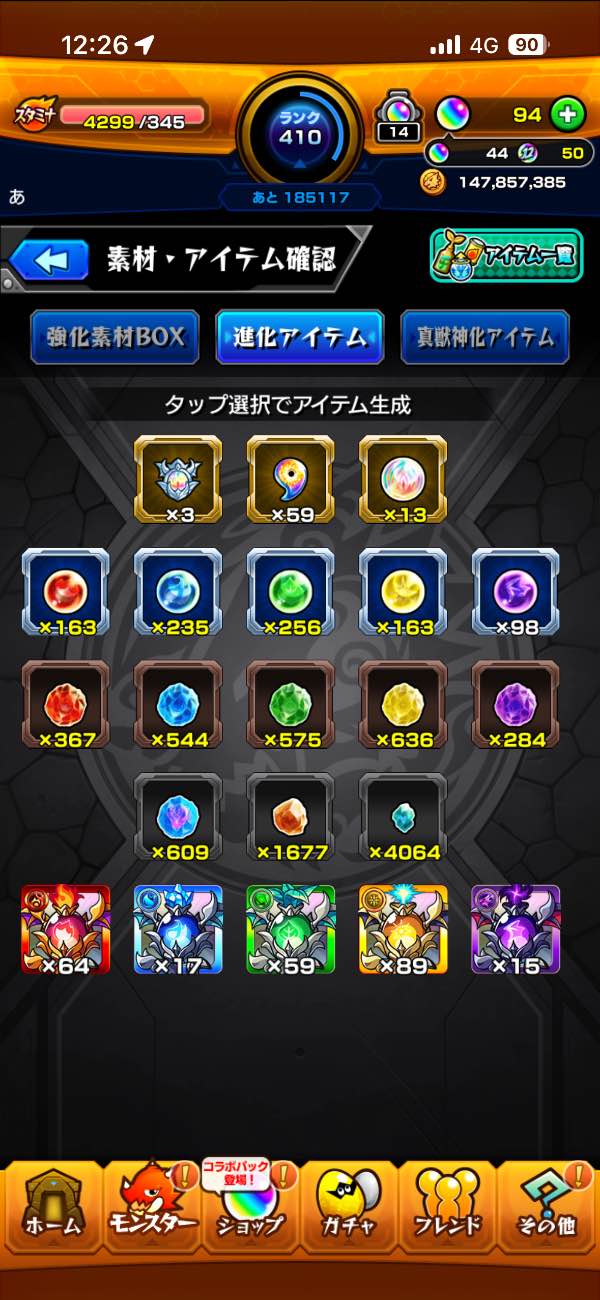The image size is (600, 1300).
Task: Choose the red orb item ×163
Action: click(65, 593)
